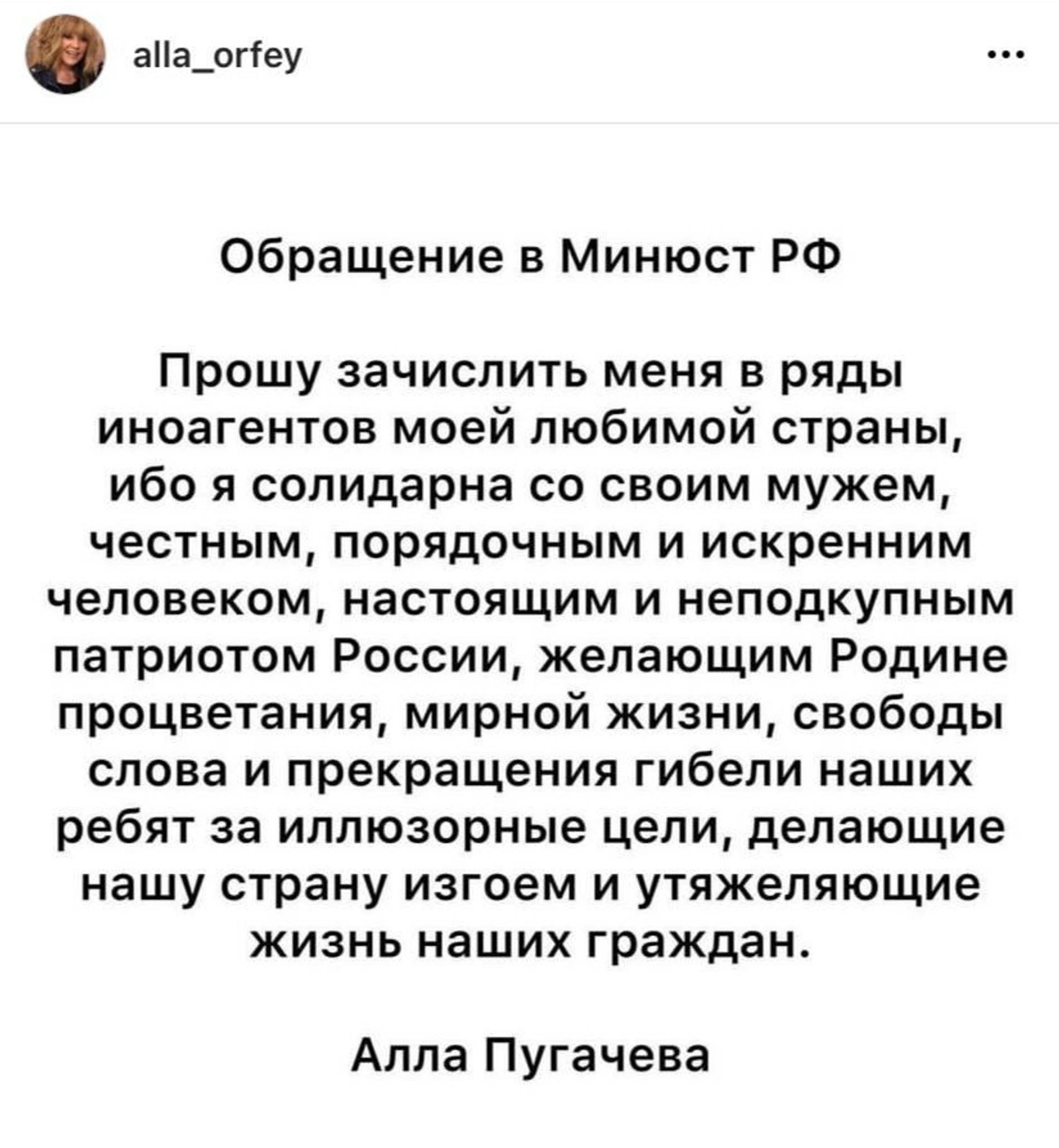1059x1148 pixels.
Task: Tap the alla_orfey username
Action: (x=217, y=56)
